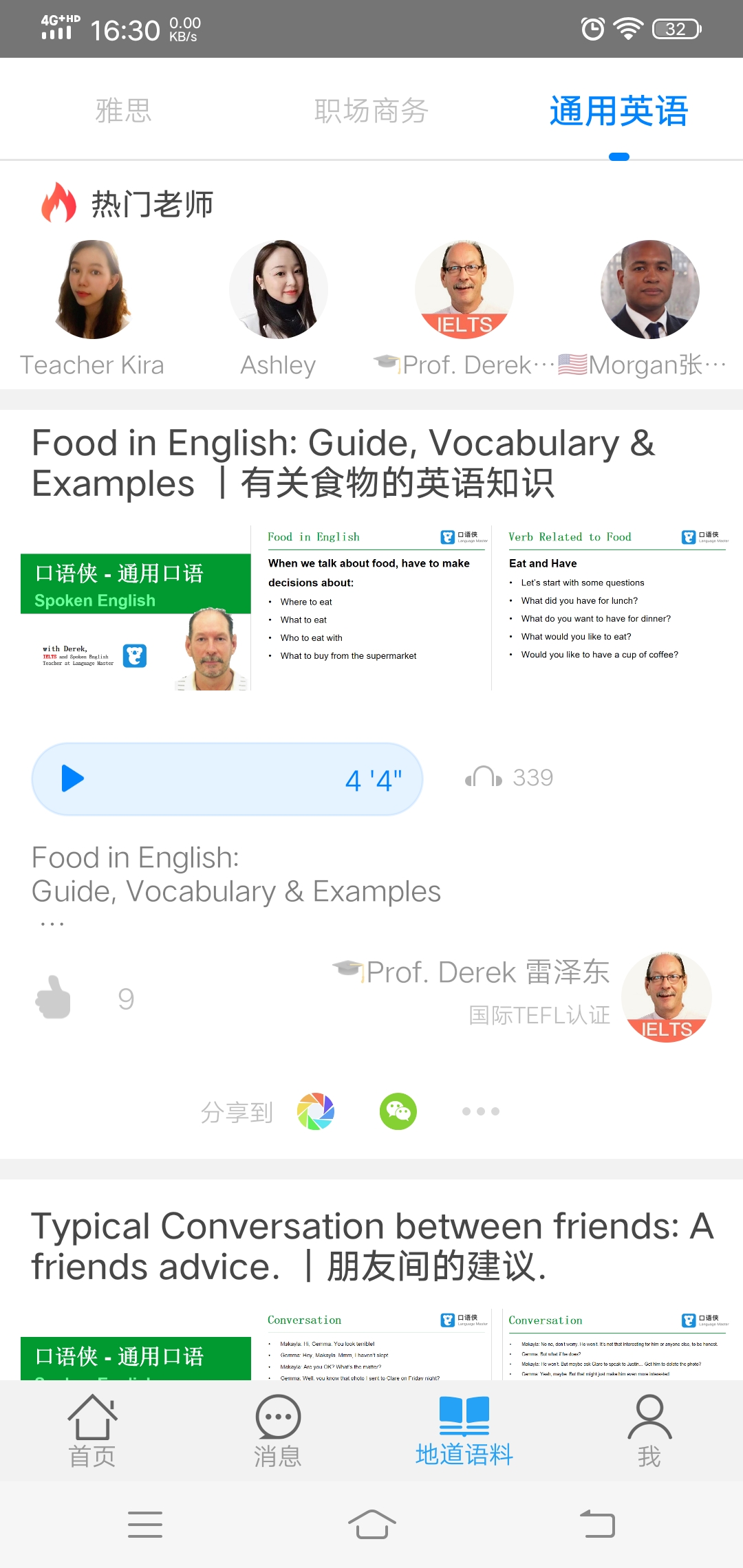Tap the blue audio progress bubble

pyautogui.click(x=230, y=778)
